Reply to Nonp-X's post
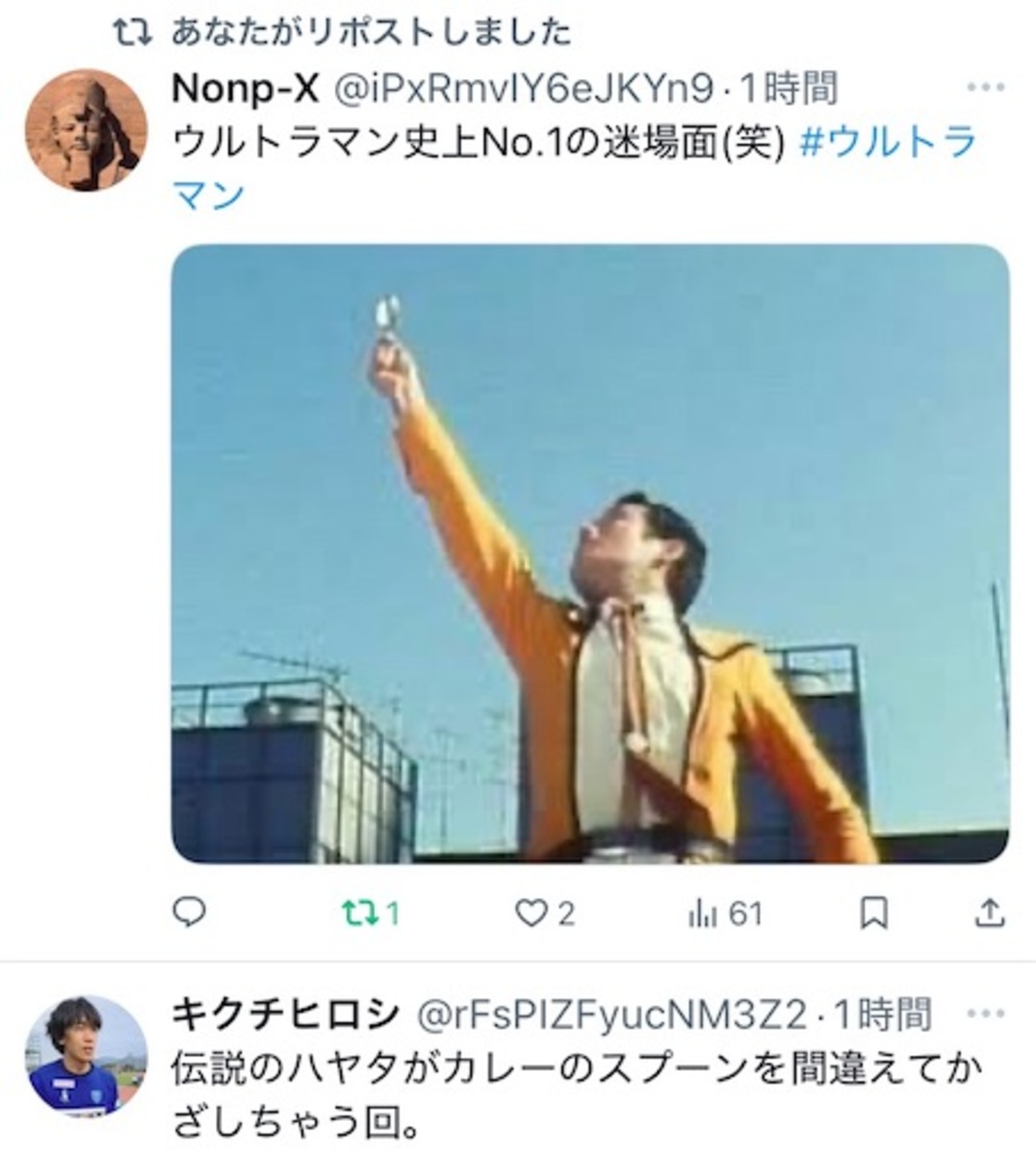1036x1168 pixels. [190, 912]
